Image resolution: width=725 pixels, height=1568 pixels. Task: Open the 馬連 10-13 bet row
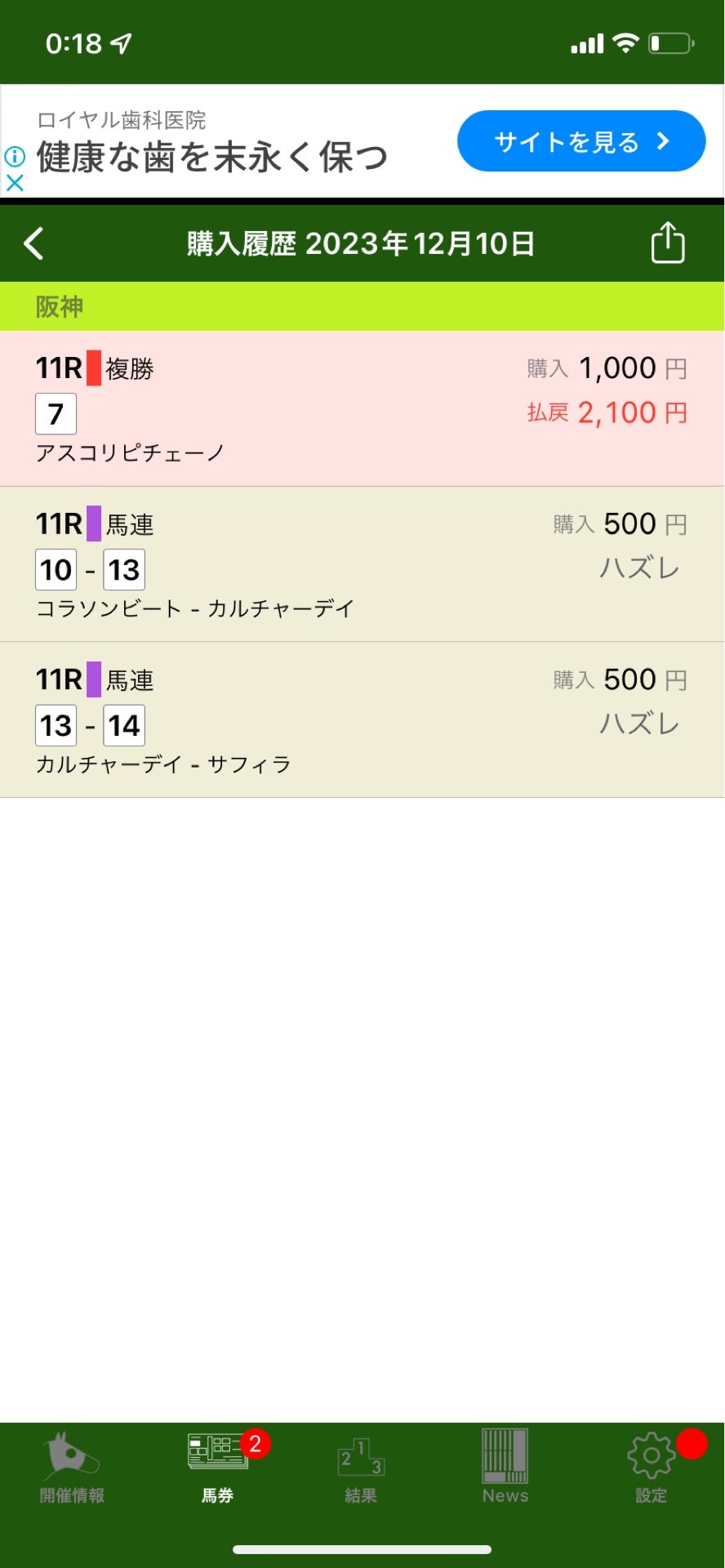(x=362, y=564)
